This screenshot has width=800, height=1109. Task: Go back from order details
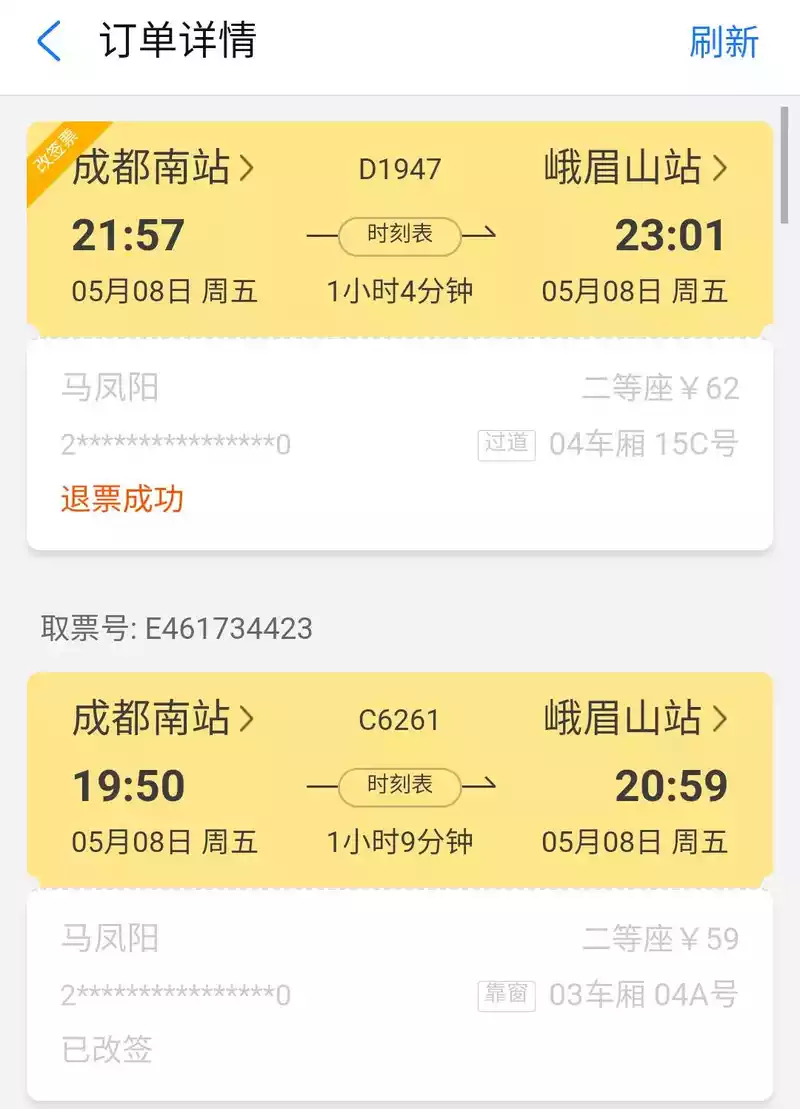point(48,42)
